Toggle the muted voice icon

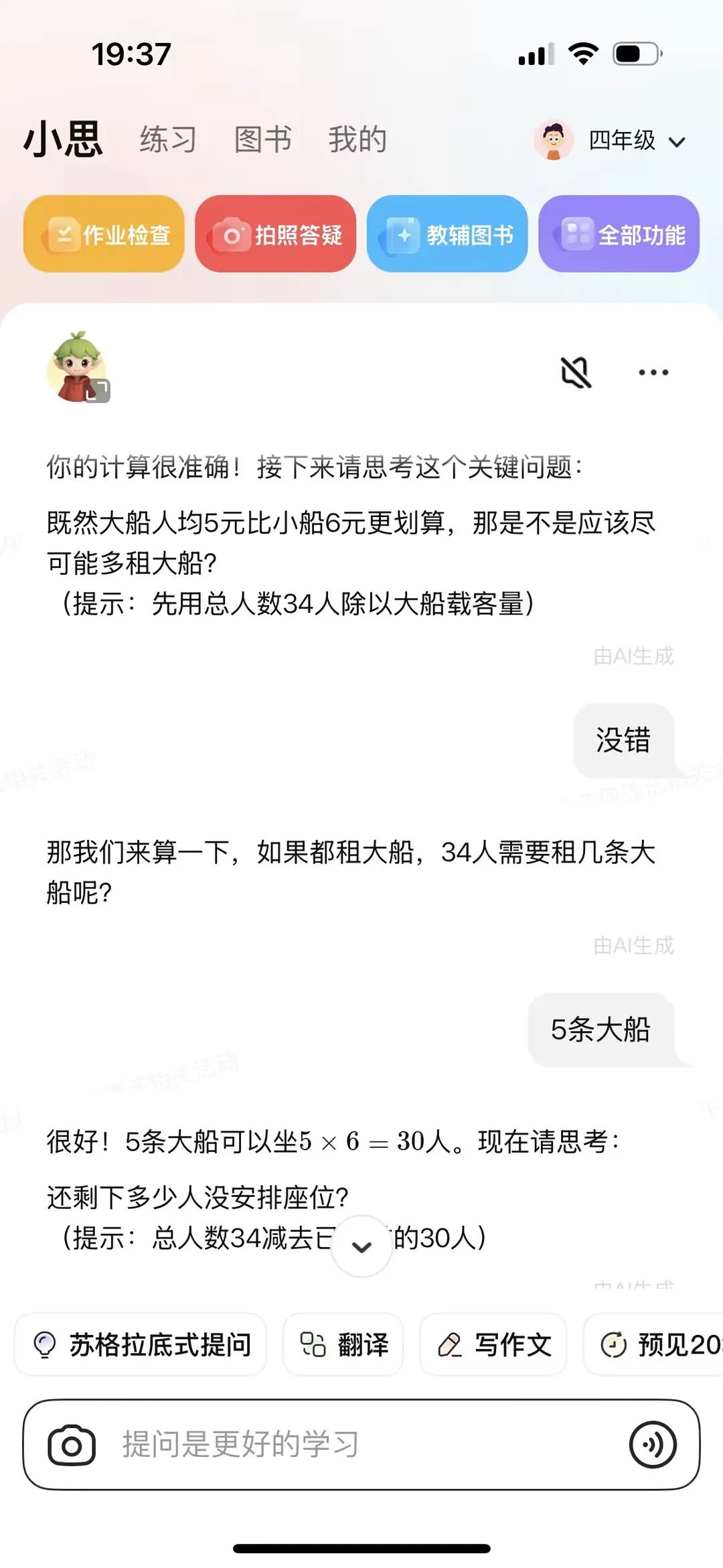[x=576, y=372]
